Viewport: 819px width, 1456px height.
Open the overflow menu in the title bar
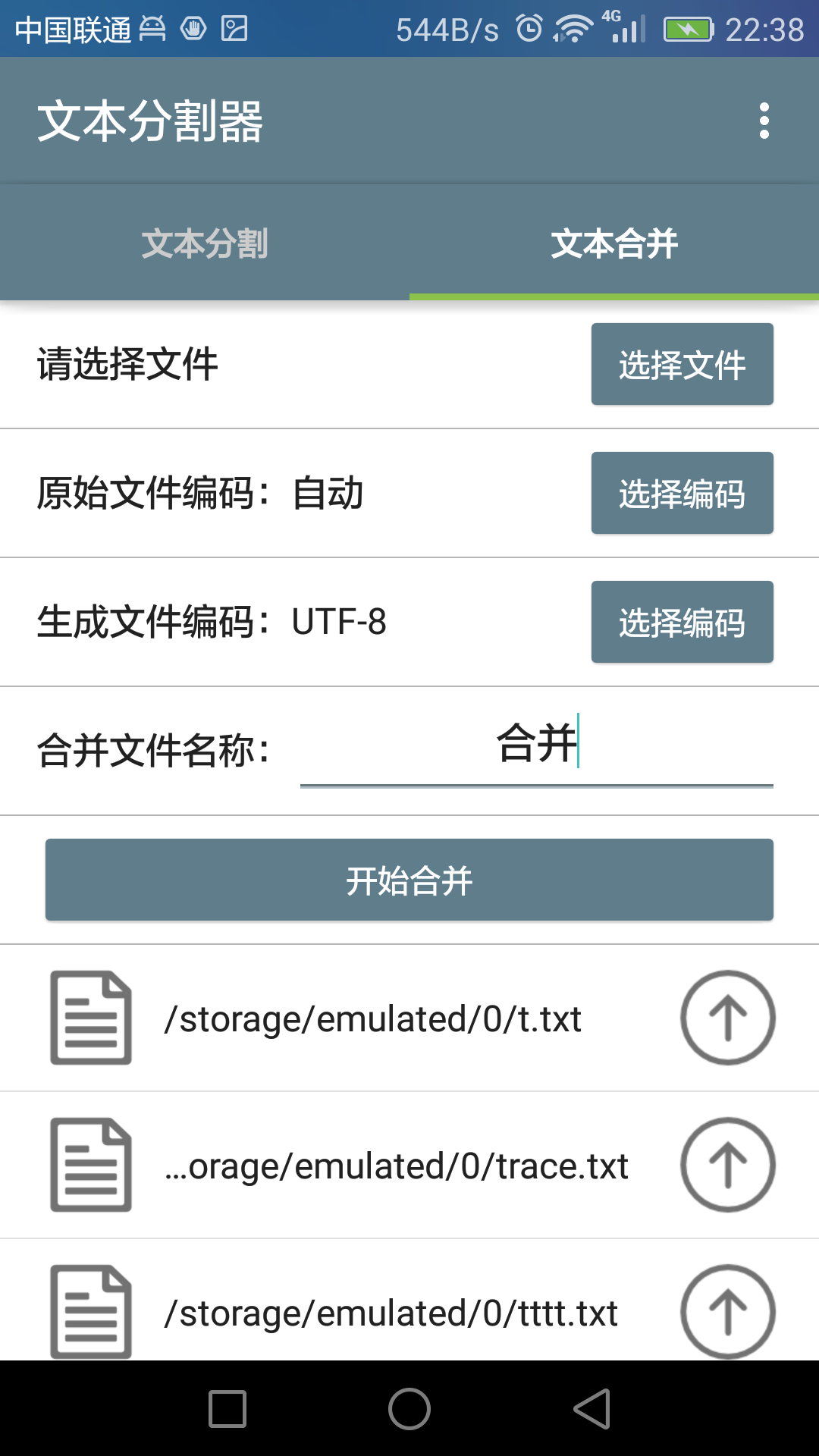pos(764,121)
